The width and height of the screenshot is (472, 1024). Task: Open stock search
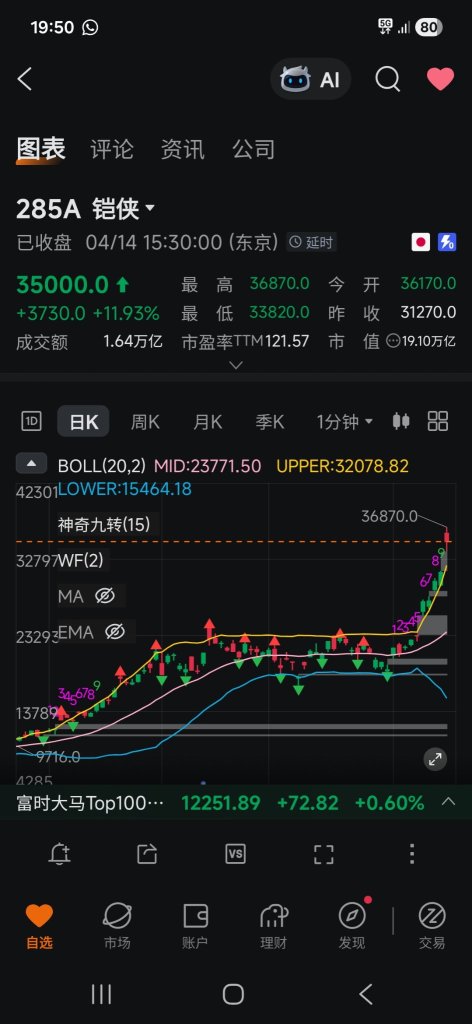click(x=387, y=80)
